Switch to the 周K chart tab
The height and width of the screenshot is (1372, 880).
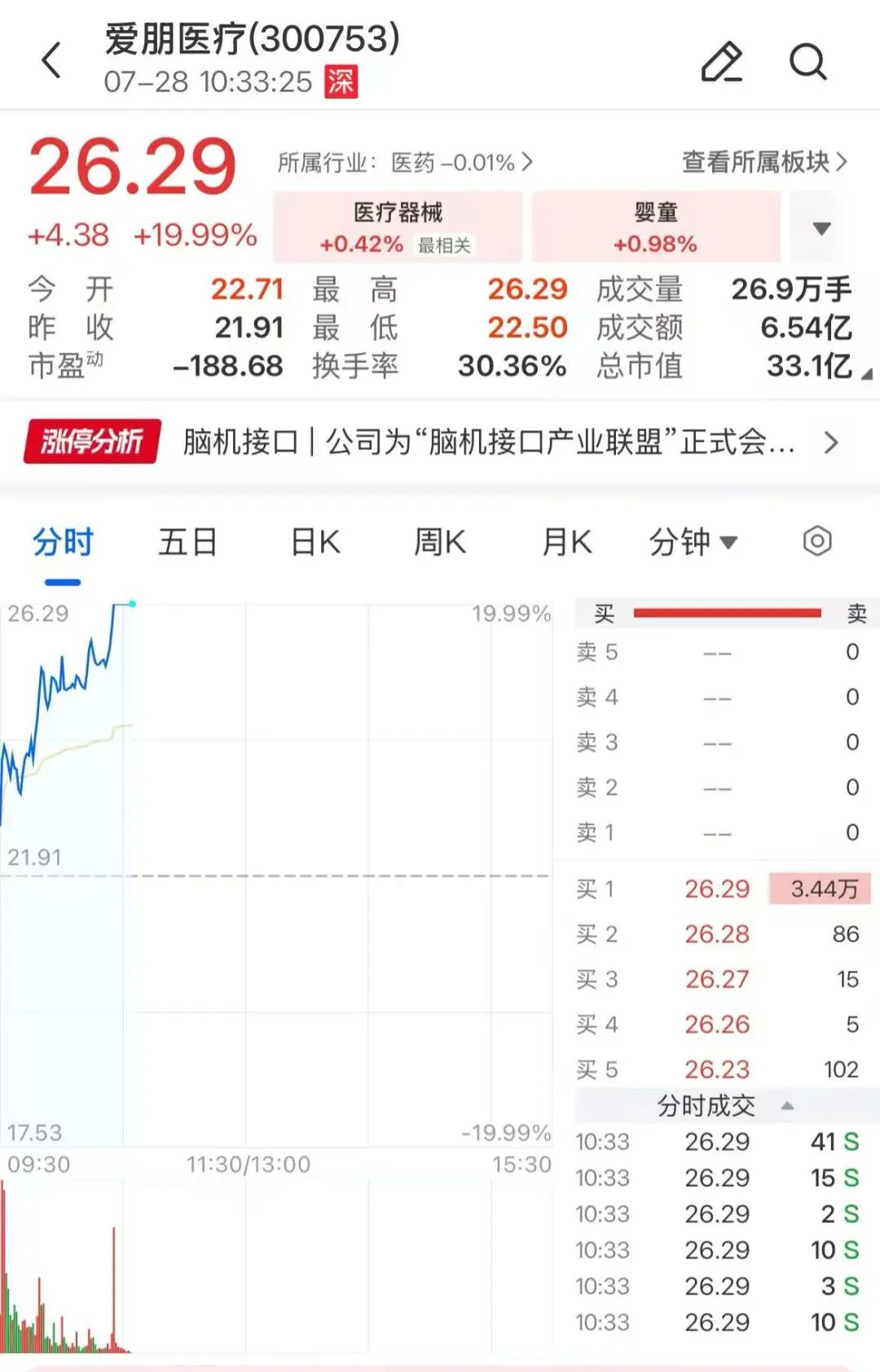440,542
